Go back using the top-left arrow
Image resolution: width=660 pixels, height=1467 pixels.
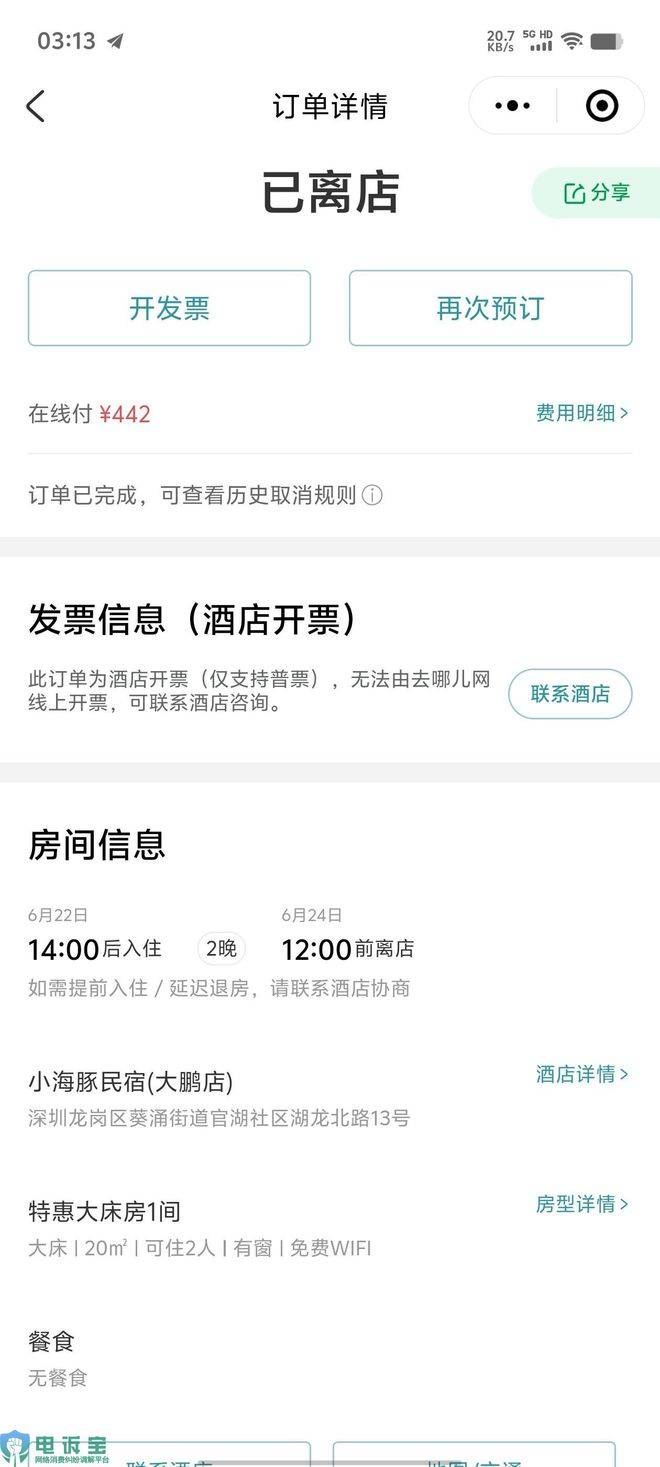pyautogui.click(x=36, y=106)
